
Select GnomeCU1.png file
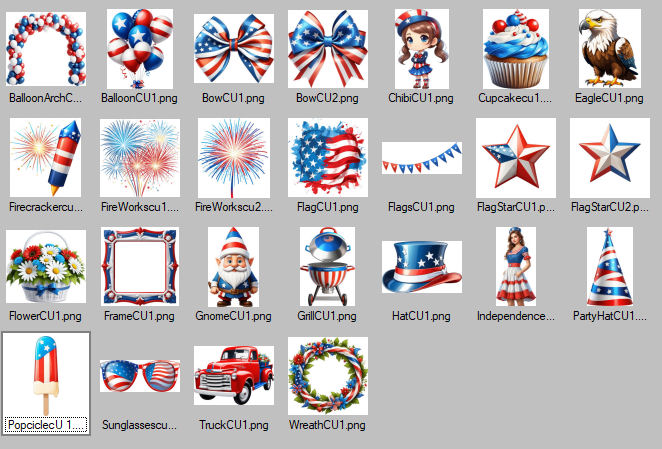(233, 267)
